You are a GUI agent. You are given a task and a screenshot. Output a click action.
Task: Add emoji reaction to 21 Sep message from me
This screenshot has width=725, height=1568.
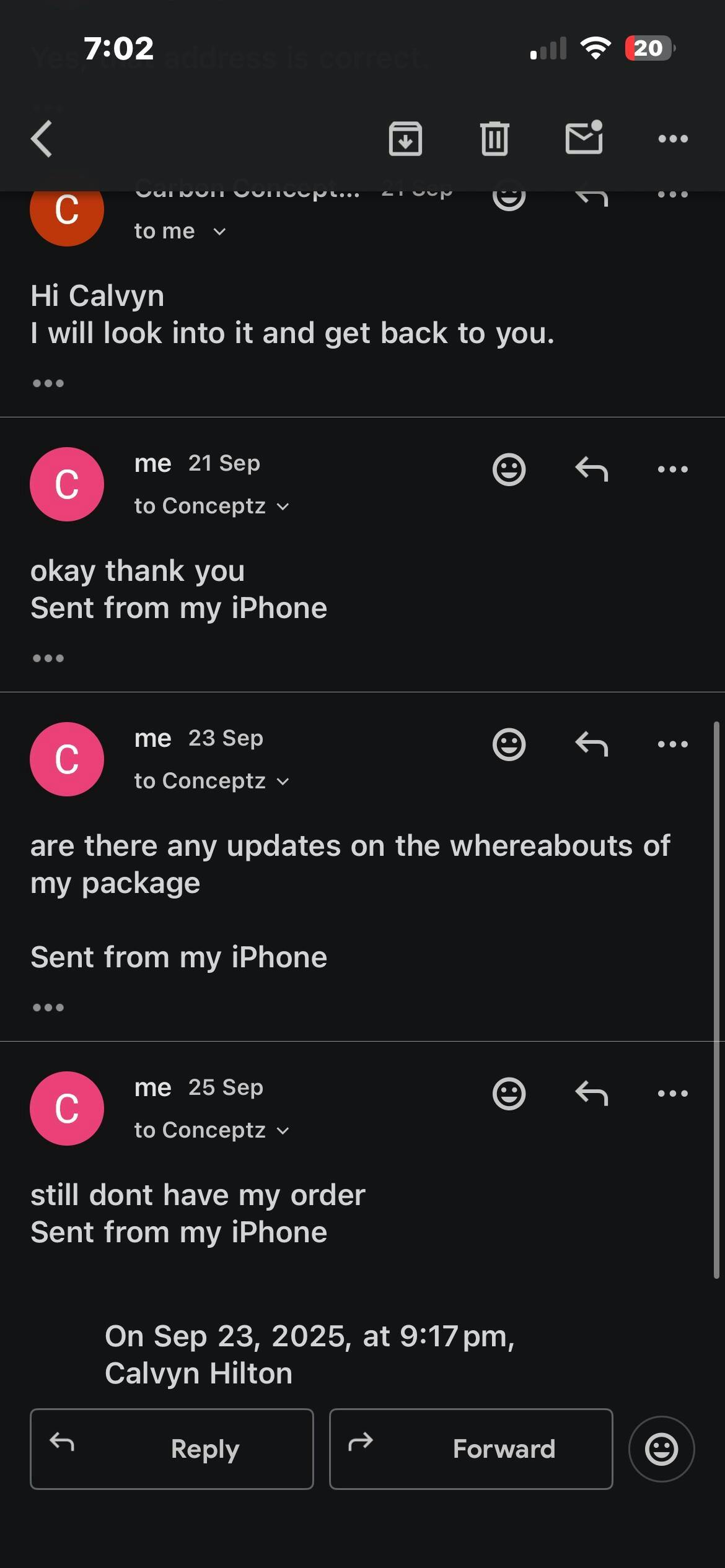click(509, 469)
